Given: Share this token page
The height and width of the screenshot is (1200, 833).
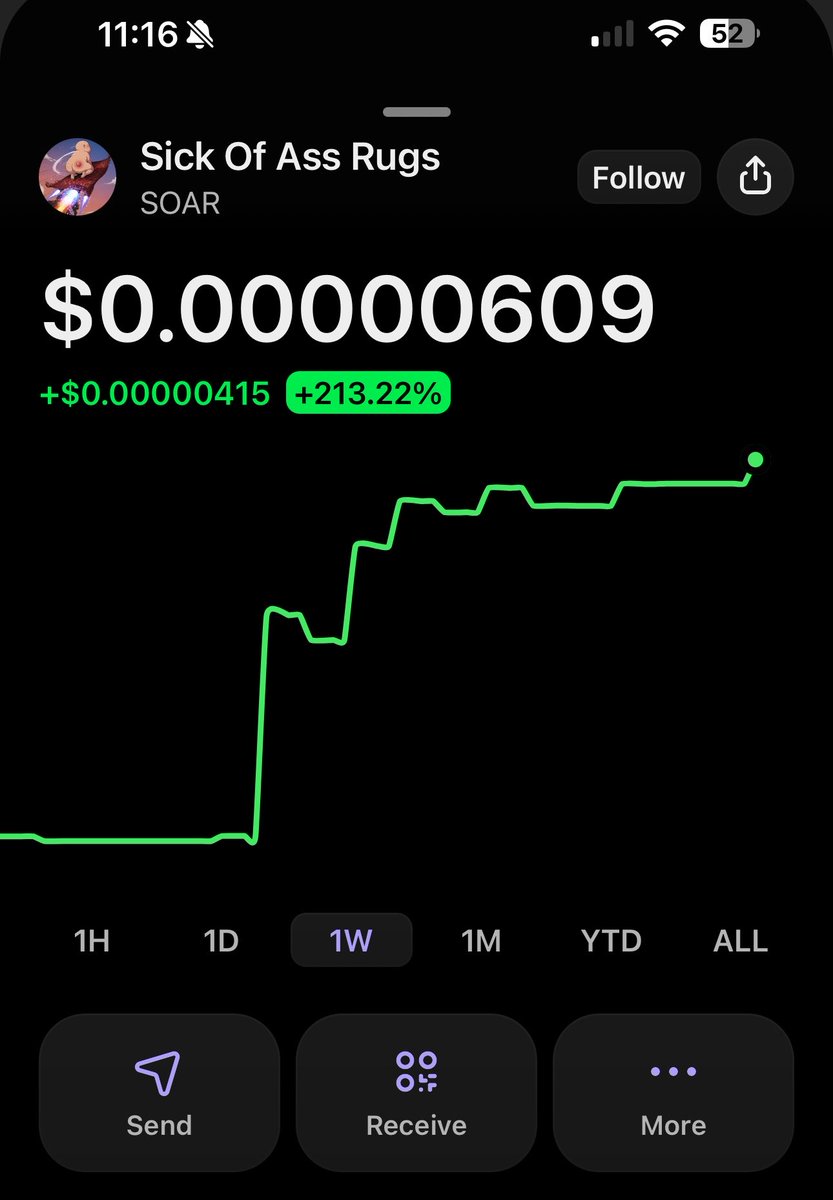Looking at the screenshot, I should tap(755, 178).
